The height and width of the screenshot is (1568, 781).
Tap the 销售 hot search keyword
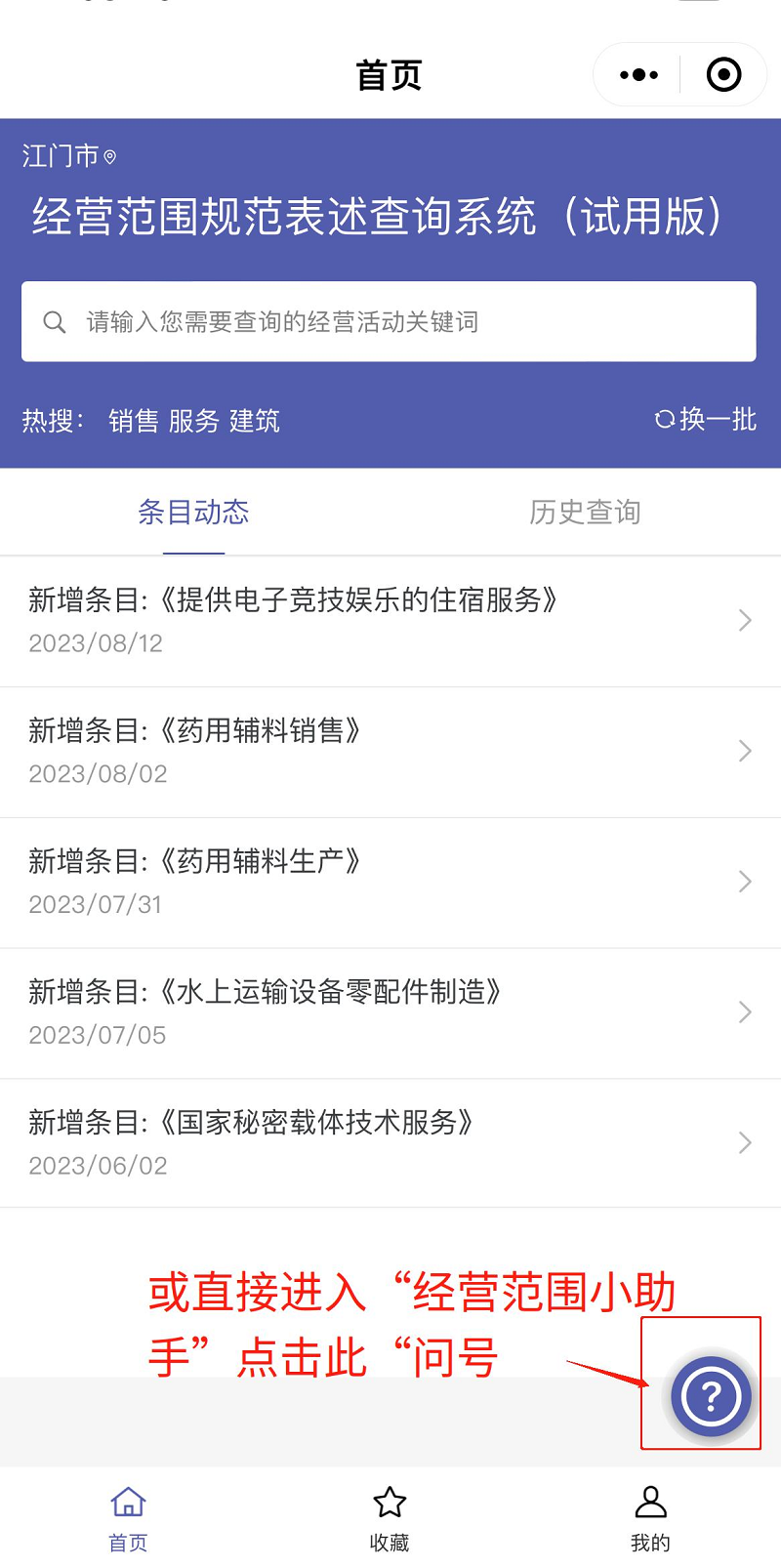(x=133, y=420)
